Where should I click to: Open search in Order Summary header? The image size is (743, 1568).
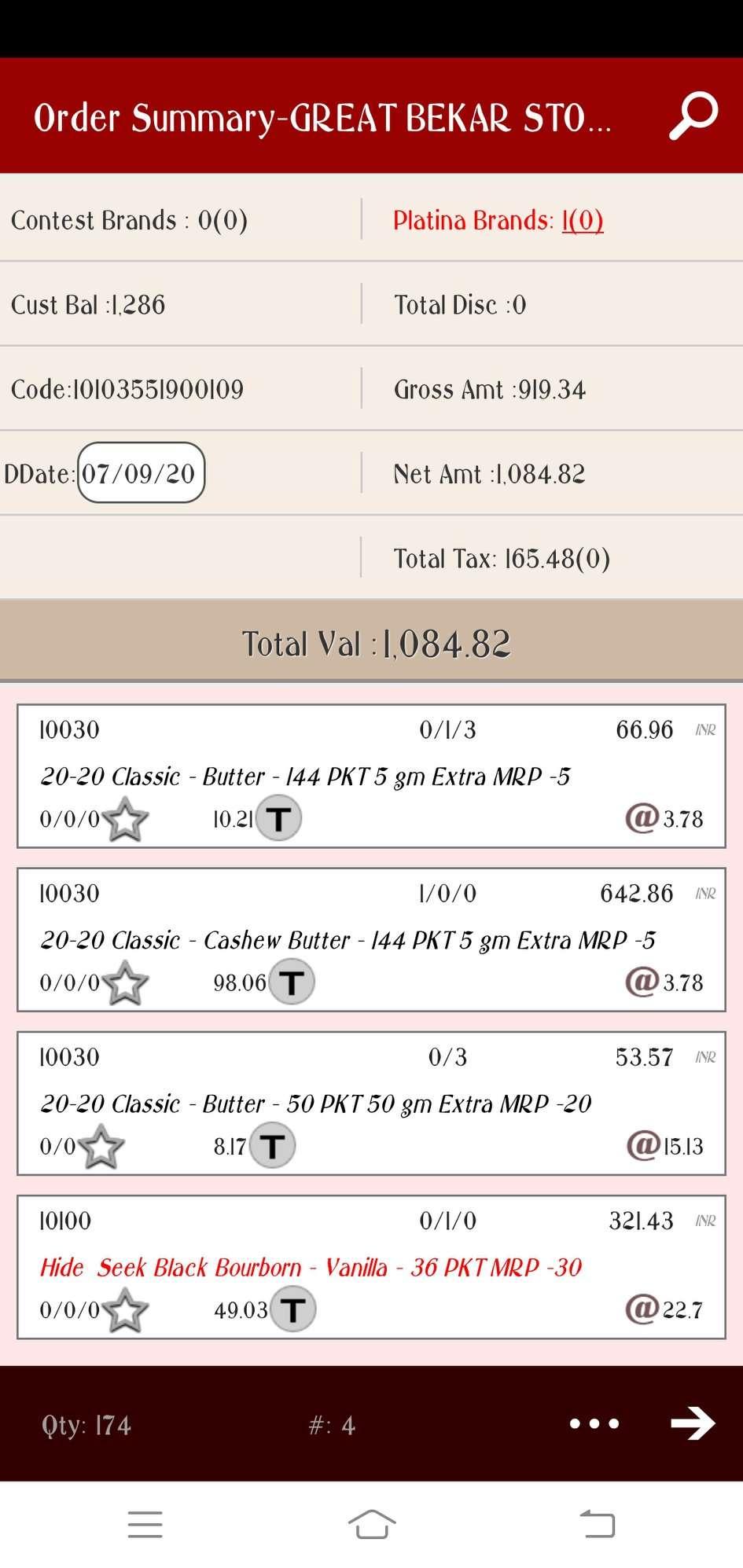coord(693,116)
